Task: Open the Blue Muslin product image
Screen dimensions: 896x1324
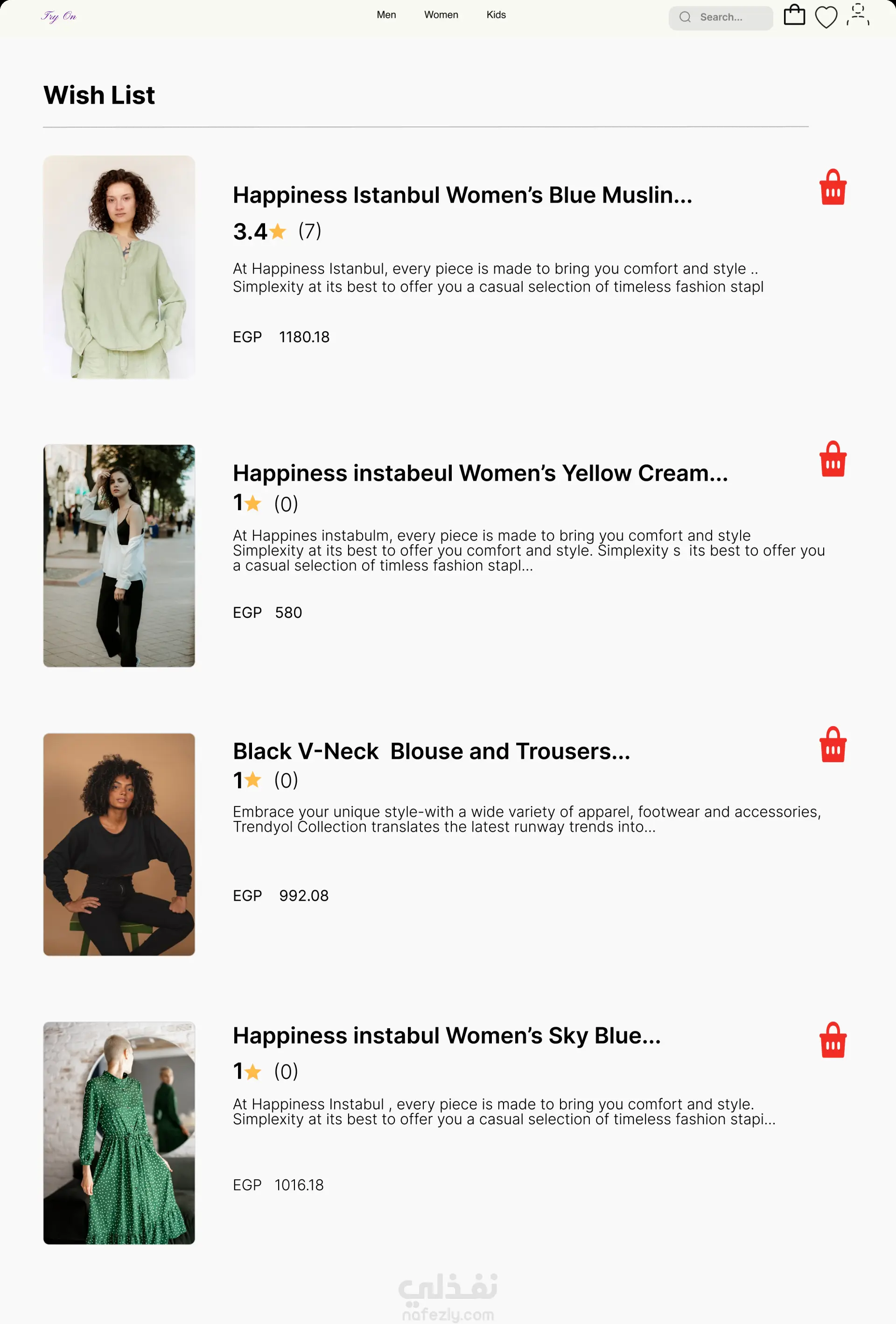Action: click(119, 267)
